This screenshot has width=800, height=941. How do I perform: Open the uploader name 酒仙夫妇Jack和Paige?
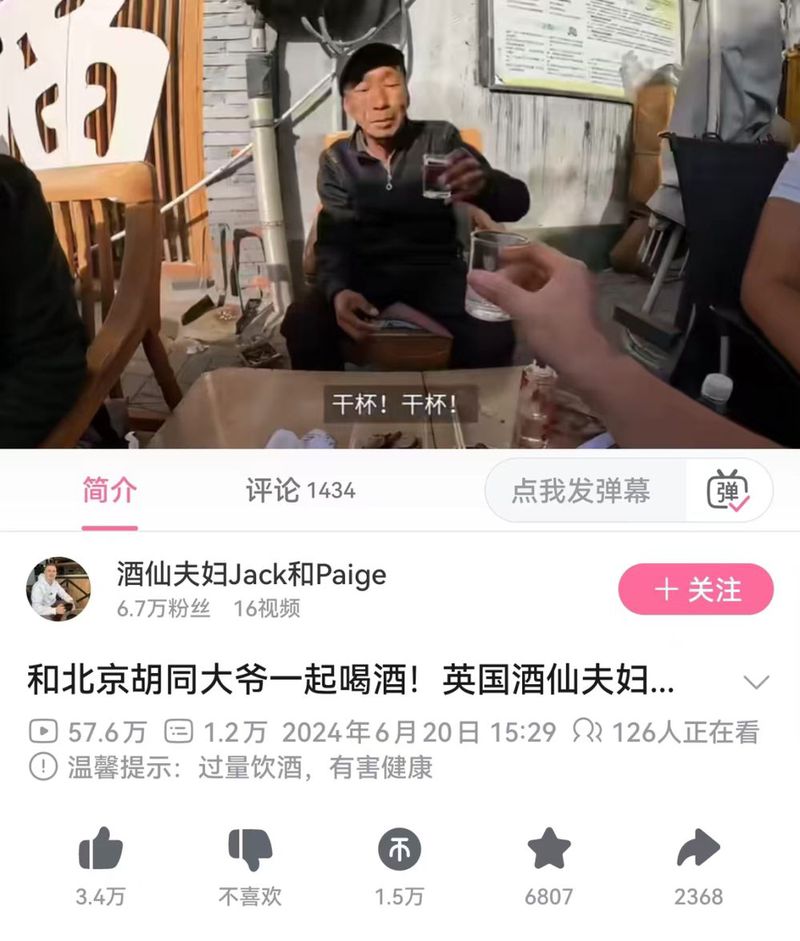tap(251, 574)
